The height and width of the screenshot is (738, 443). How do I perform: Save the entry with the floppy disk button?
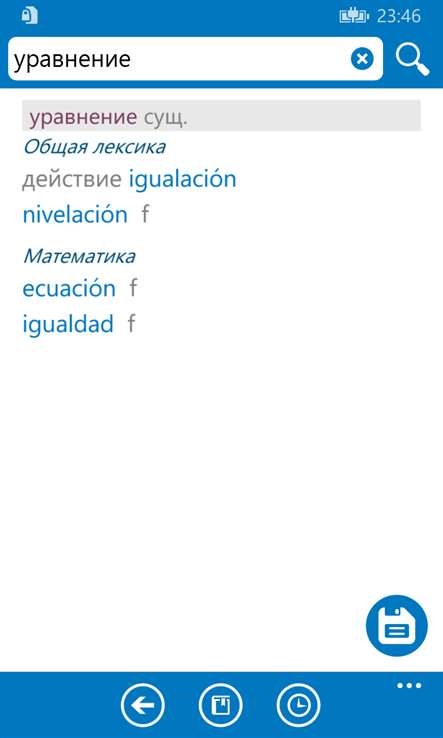coord(397,626)
